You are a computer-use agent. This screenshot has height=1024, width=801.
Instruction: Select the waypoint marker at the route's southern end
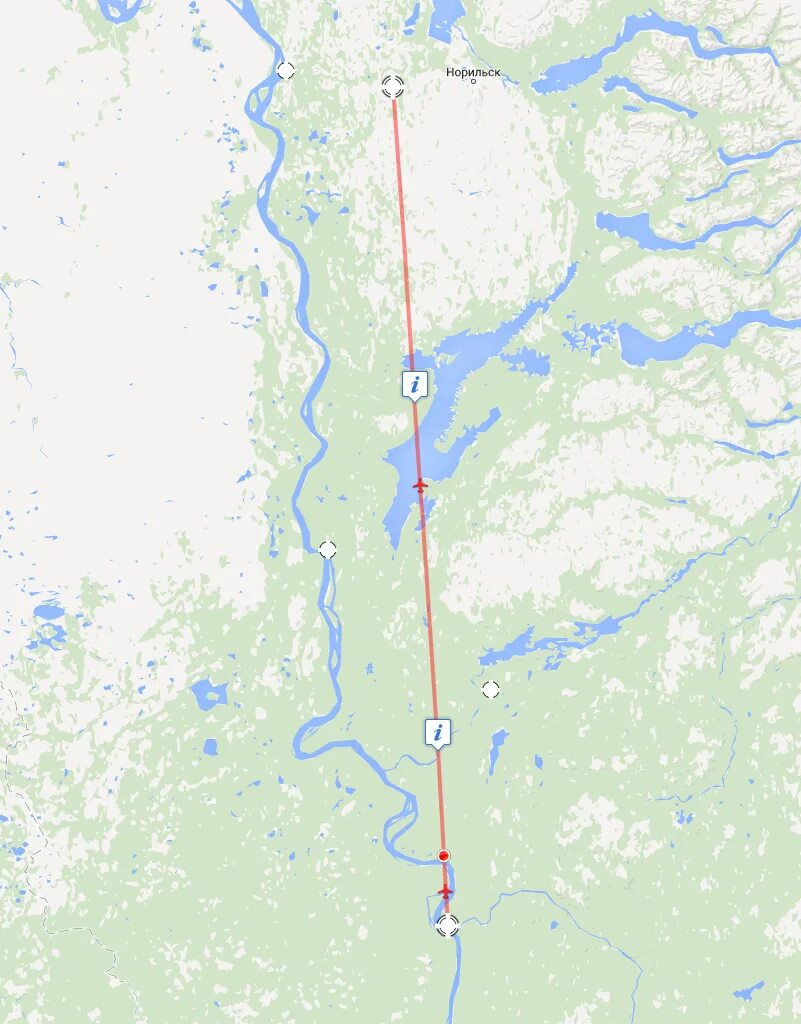pos(448,925)
